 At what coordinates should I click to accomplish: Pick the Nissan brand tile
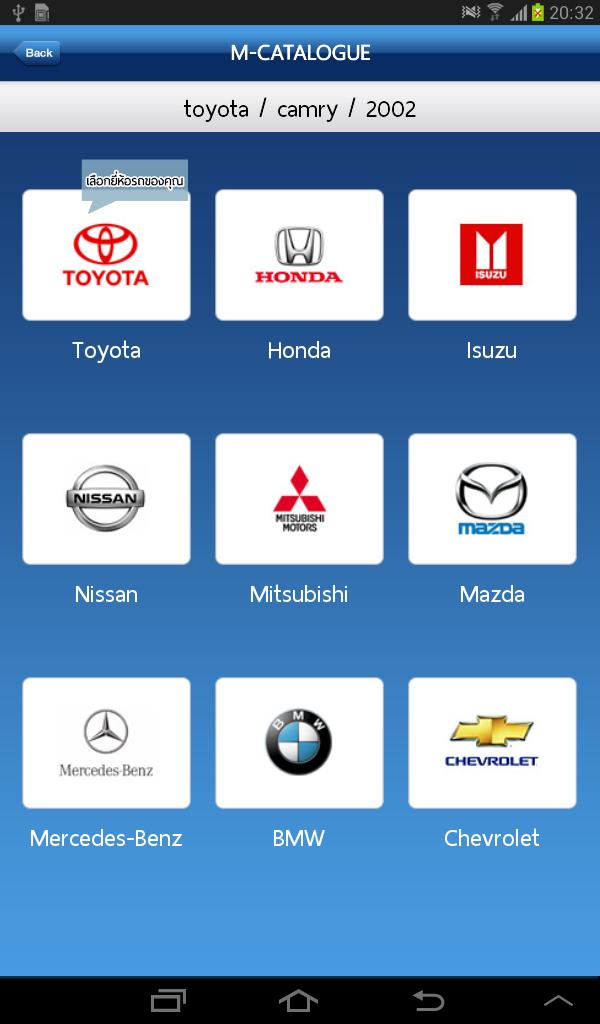click(x=106, y=499)
